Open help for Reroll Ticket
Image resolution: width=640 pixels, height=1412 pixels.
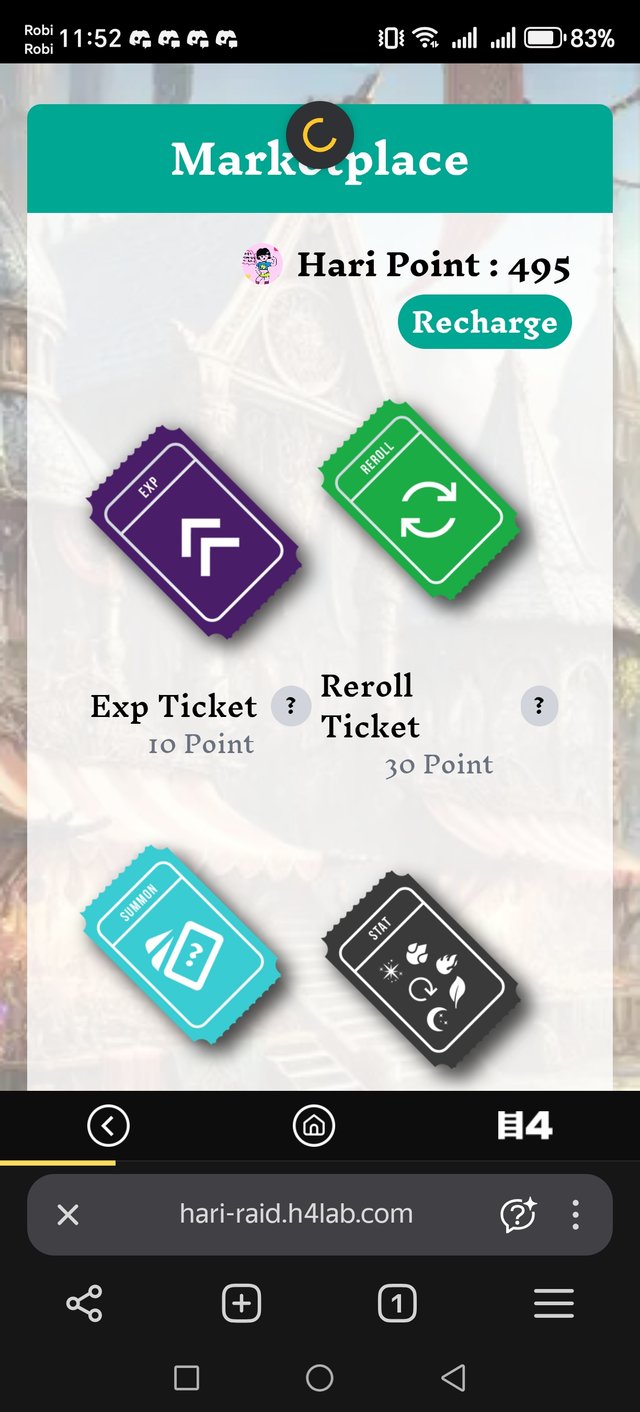(539, 706)
